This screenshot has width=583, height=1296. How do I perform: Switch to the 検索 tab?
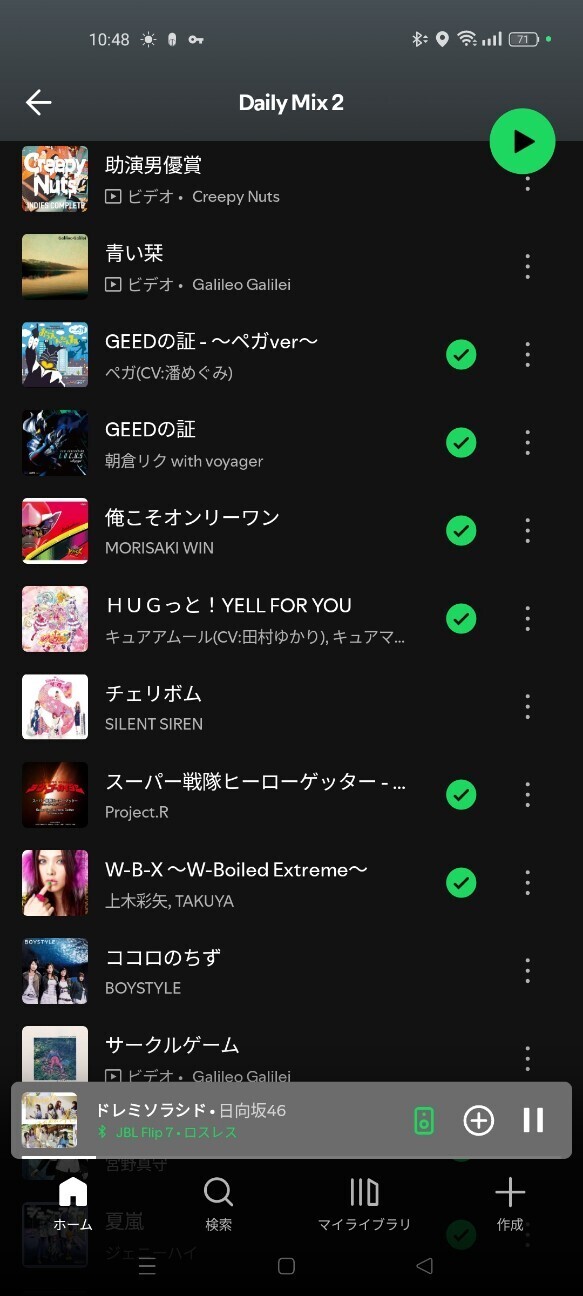tap(218, 1204)
